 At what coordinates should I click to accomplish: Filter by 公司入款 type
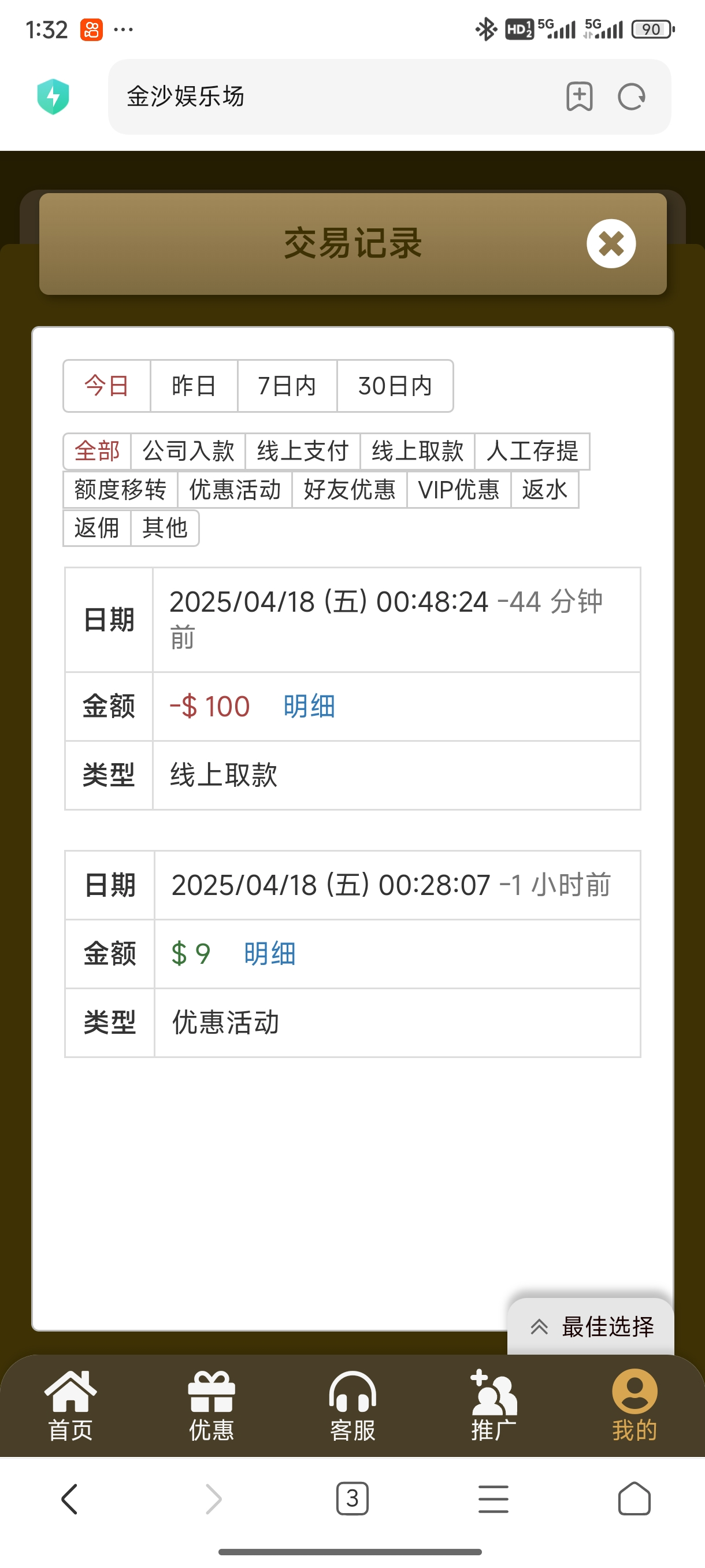(x=188, y=451)
